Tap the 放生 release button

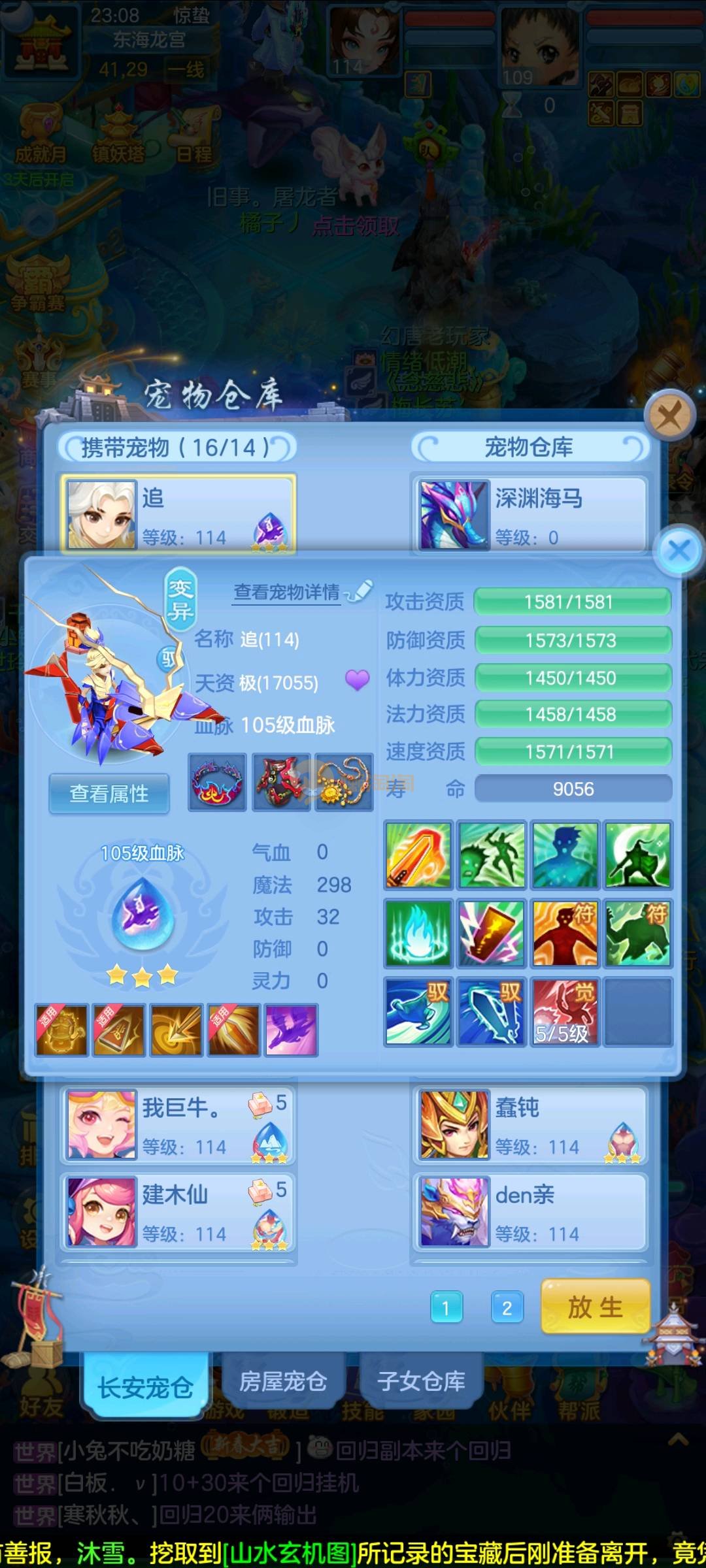pos(595,1307)
